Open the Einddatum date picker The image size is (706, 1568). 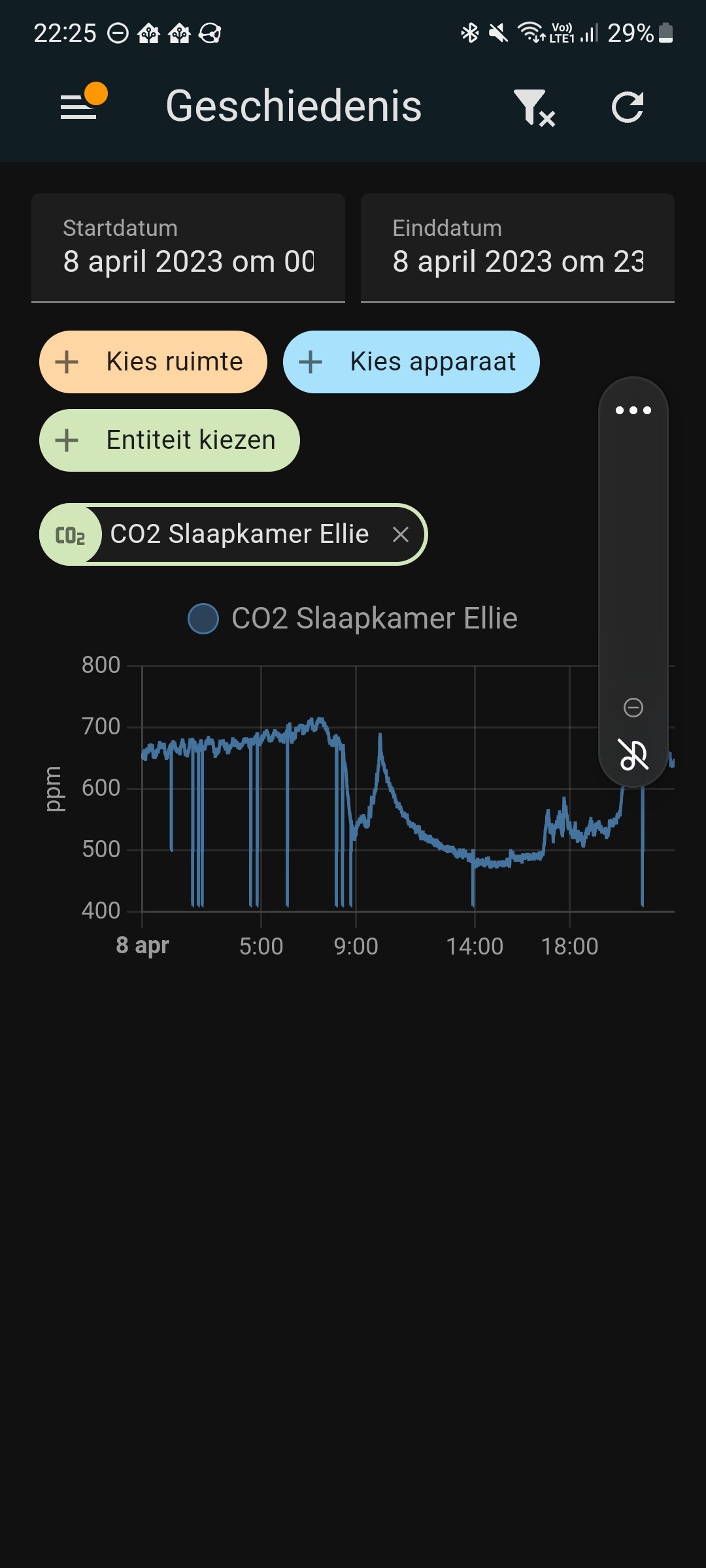(x=516, y=248)
